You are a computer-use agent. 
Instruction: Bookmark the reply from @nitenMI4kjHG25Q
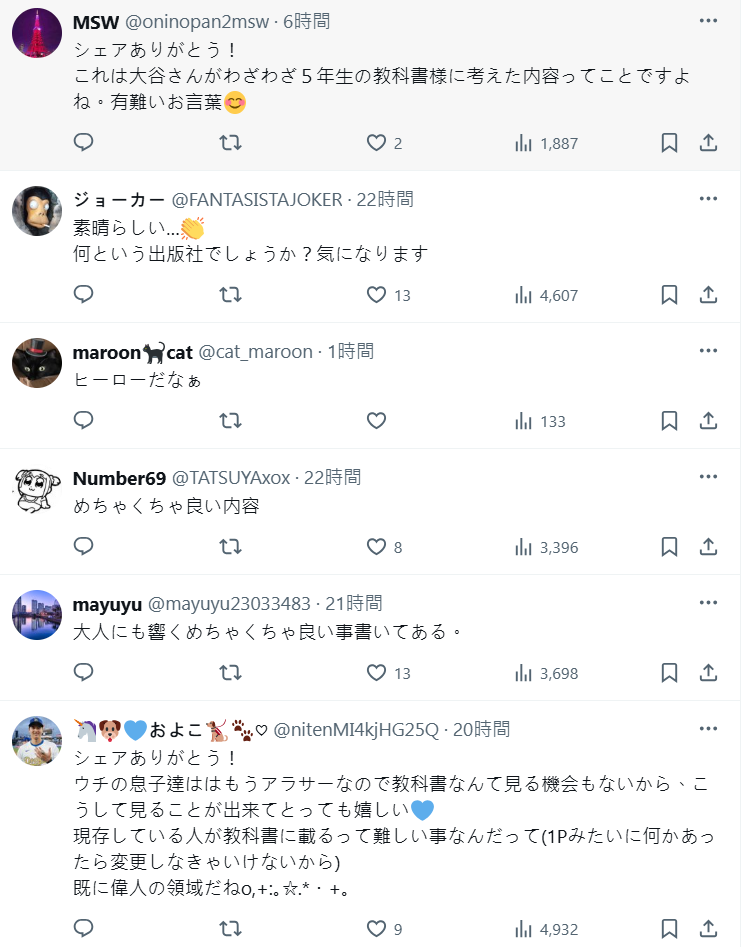point(669,929)
